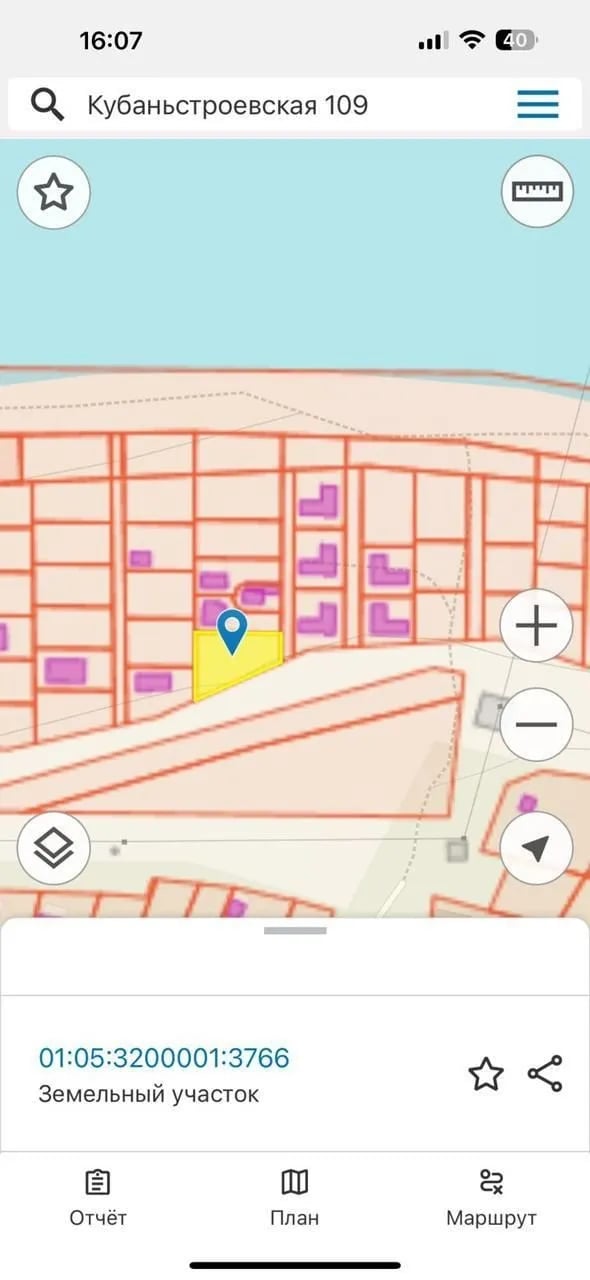This screenshot has width=590, height=1280.
Task: Zoom in with the plus button
Action: (537, 627)
